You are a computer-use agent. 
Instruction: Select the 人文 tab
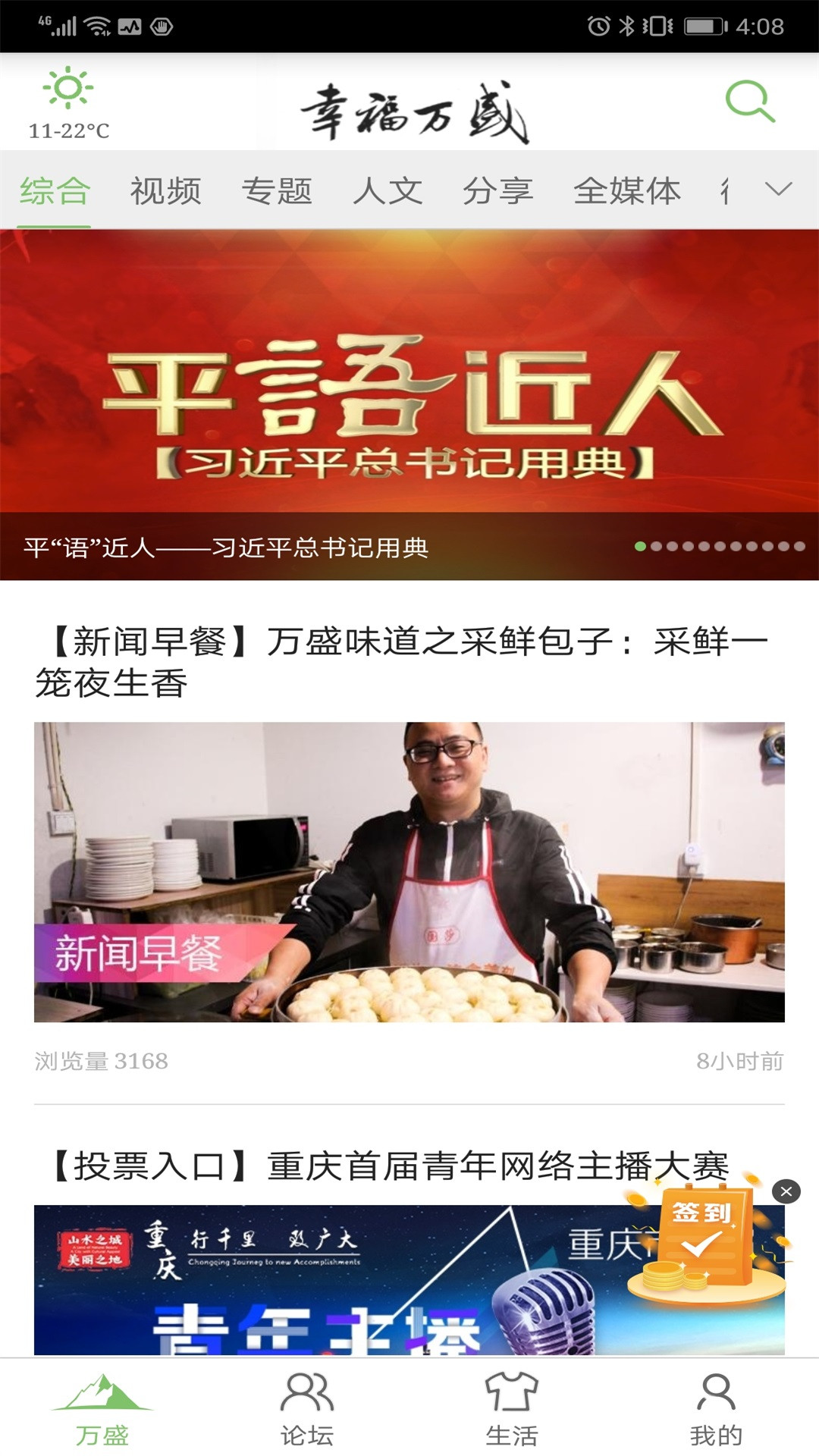click(x=388, y=191)
